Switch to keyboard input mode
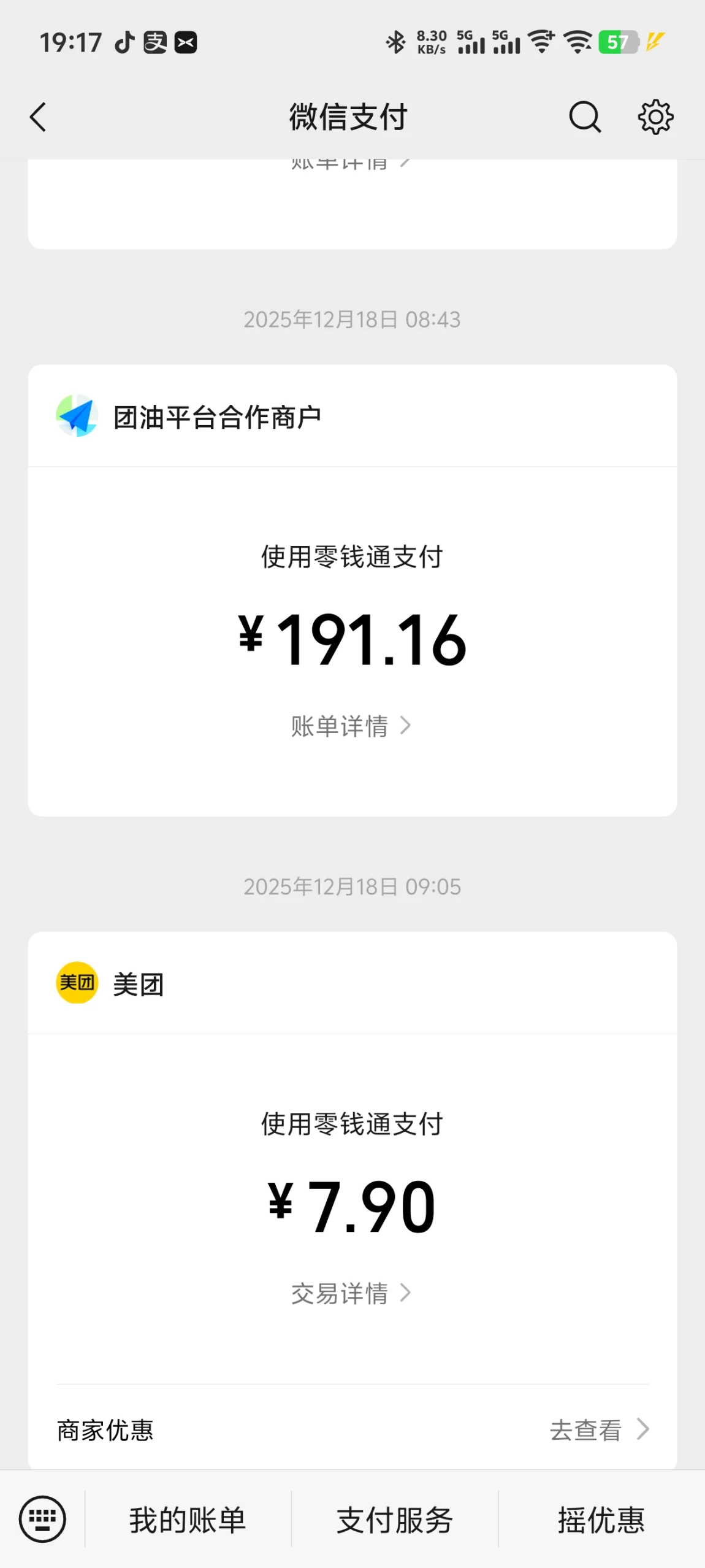The width and height of the screenshot is (705, 1568). click(x=42, y=1519)
